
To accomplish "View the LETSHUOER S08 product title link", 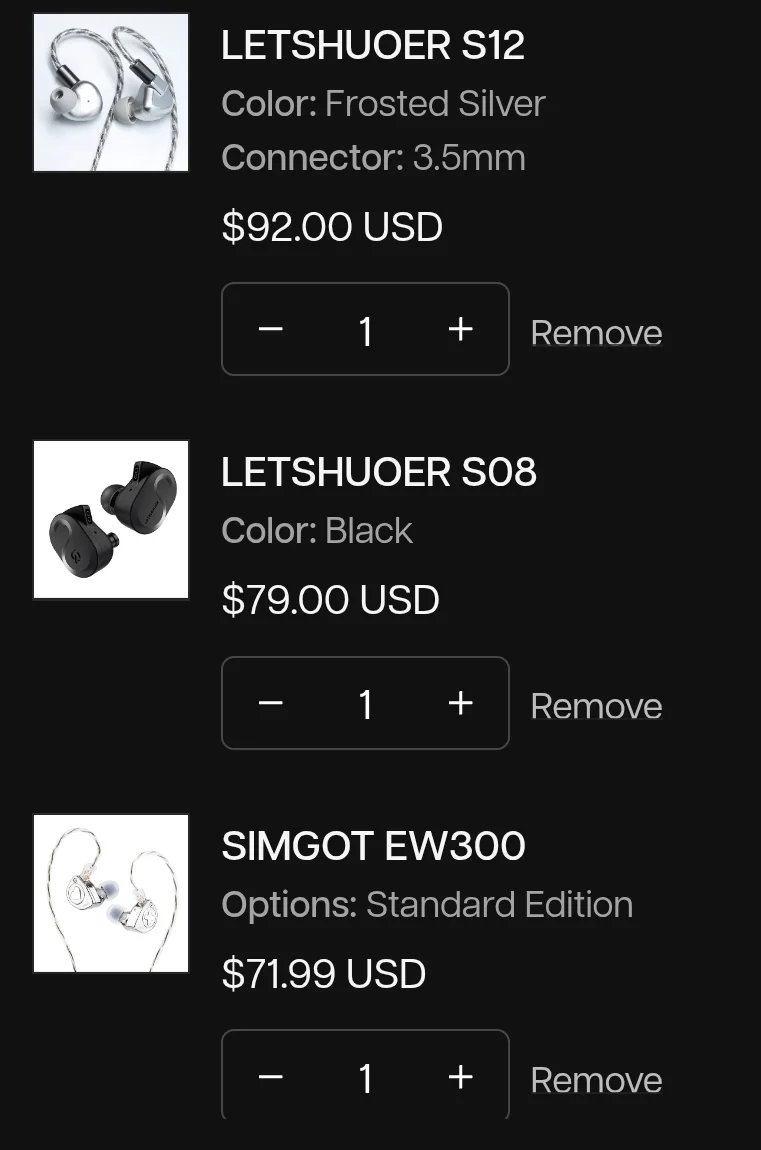I will click(x=379, y=472).
